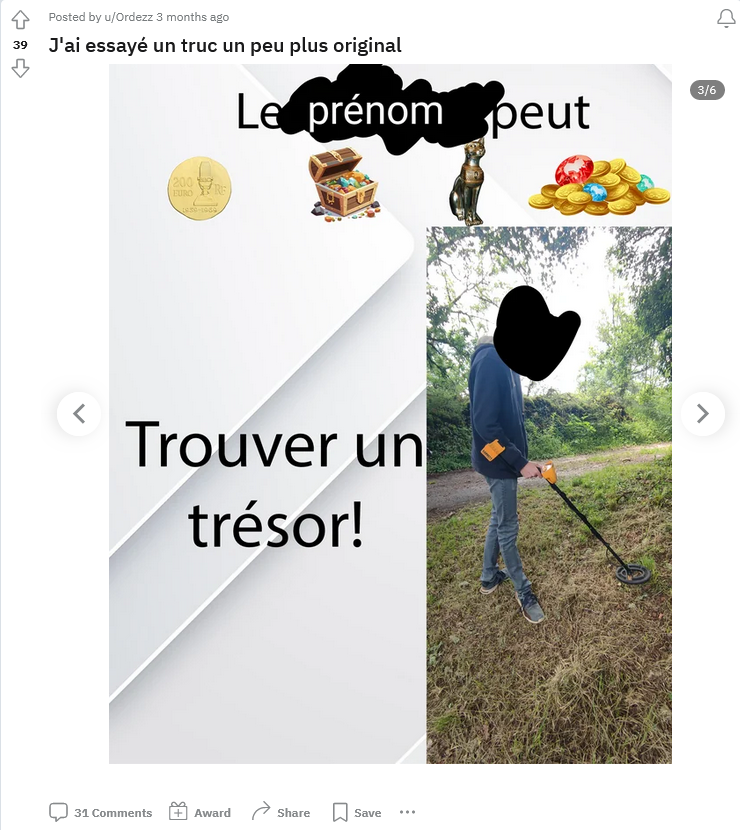The height and width of the screenshot is (830, 740).
Task: Share this post
Action: tap(281, 812)
